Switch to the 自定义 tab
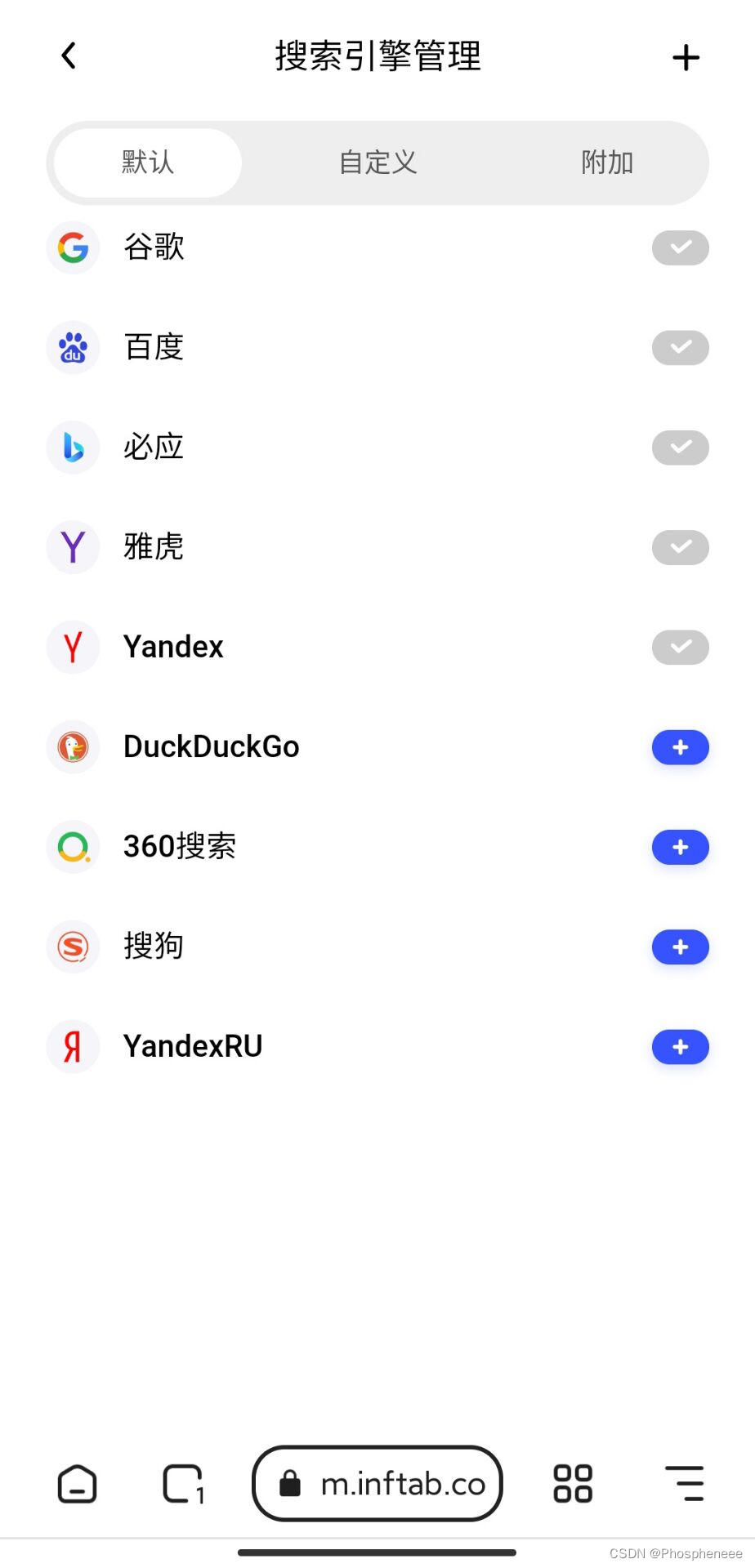 coord(377,163)
